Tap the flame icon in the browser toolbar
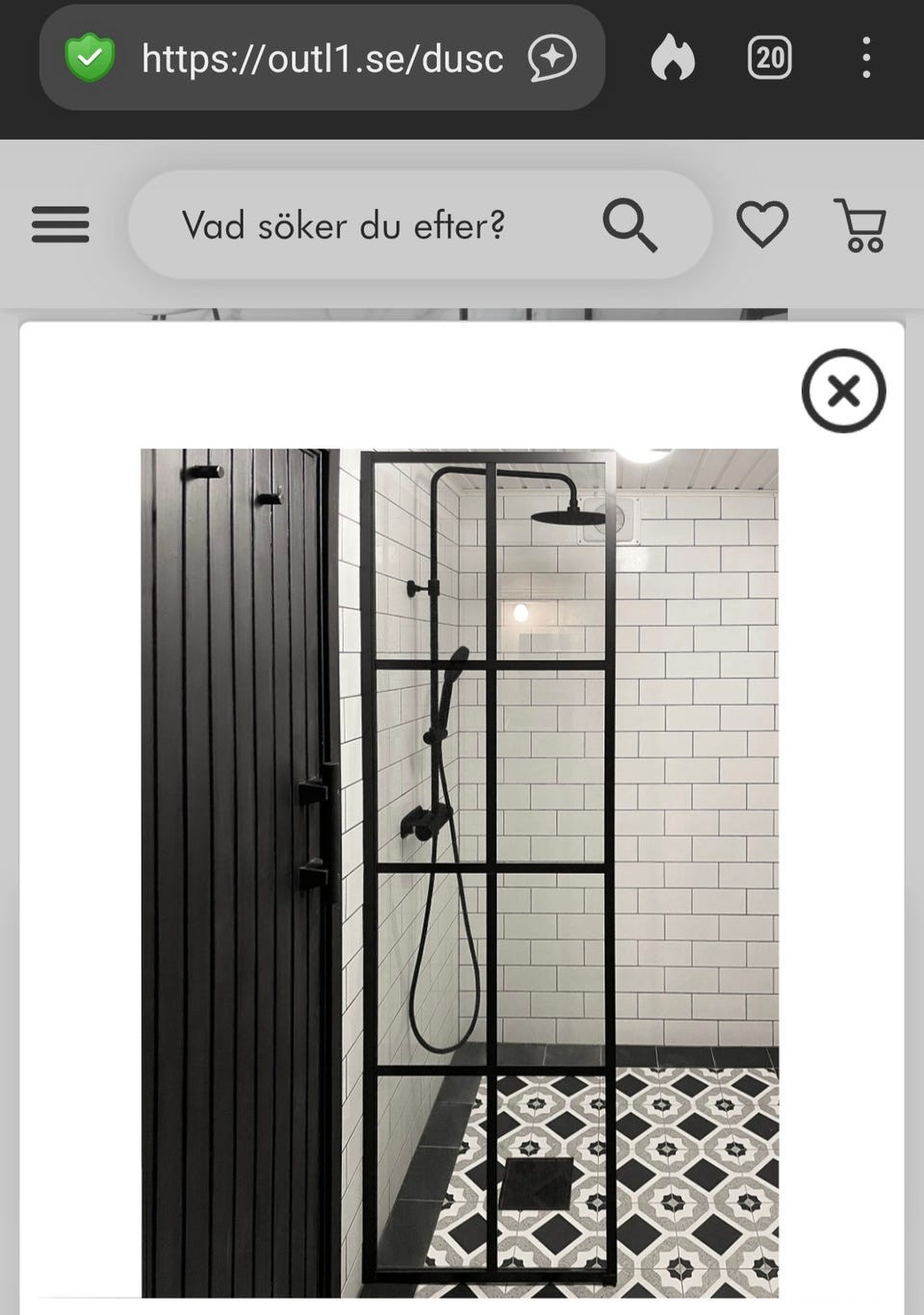924x1315 pixels. [x=675, y=59]
